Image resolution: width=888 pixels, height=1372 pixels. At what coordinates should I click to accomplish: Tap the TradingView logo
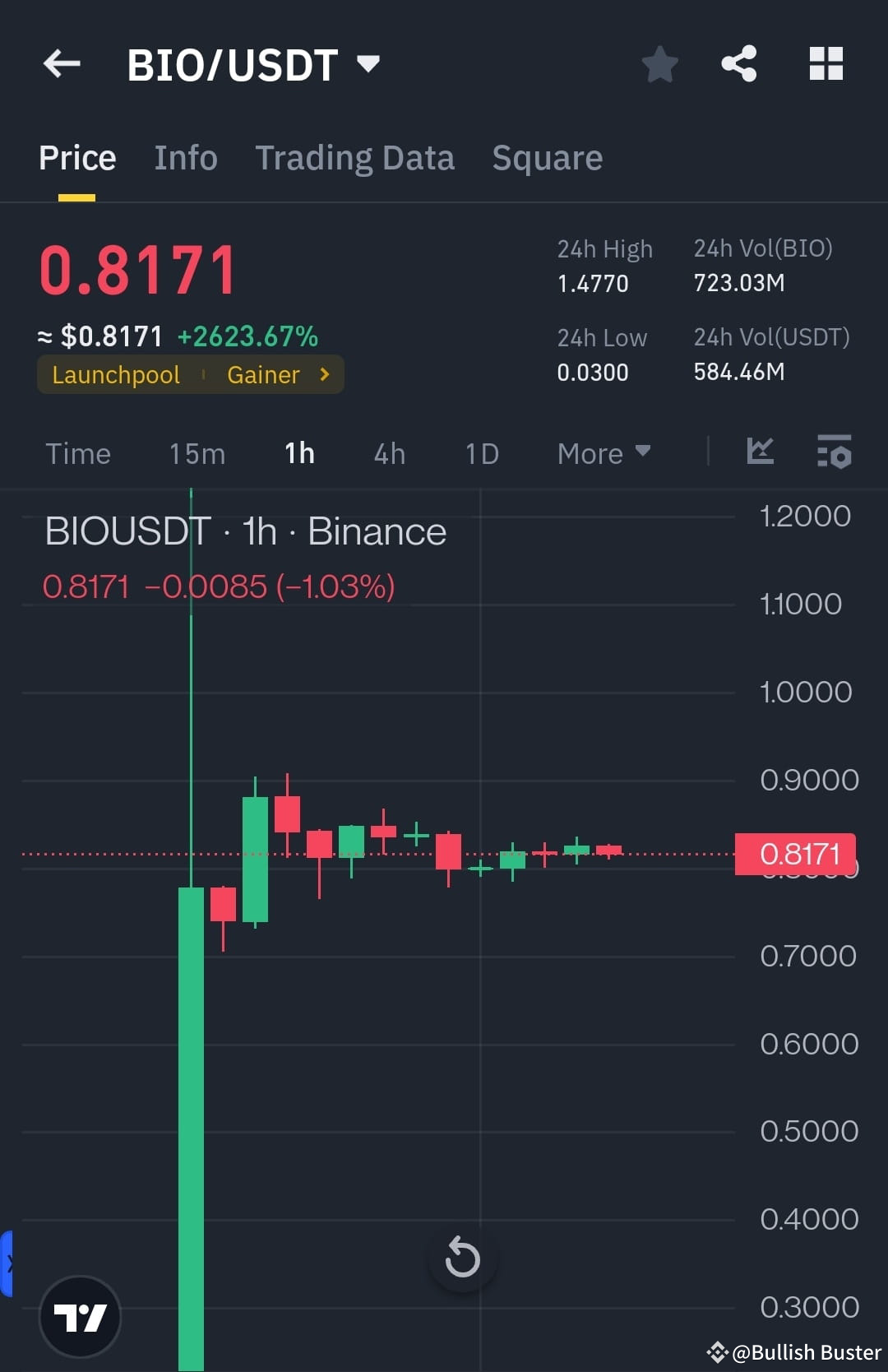[80, 1316]
